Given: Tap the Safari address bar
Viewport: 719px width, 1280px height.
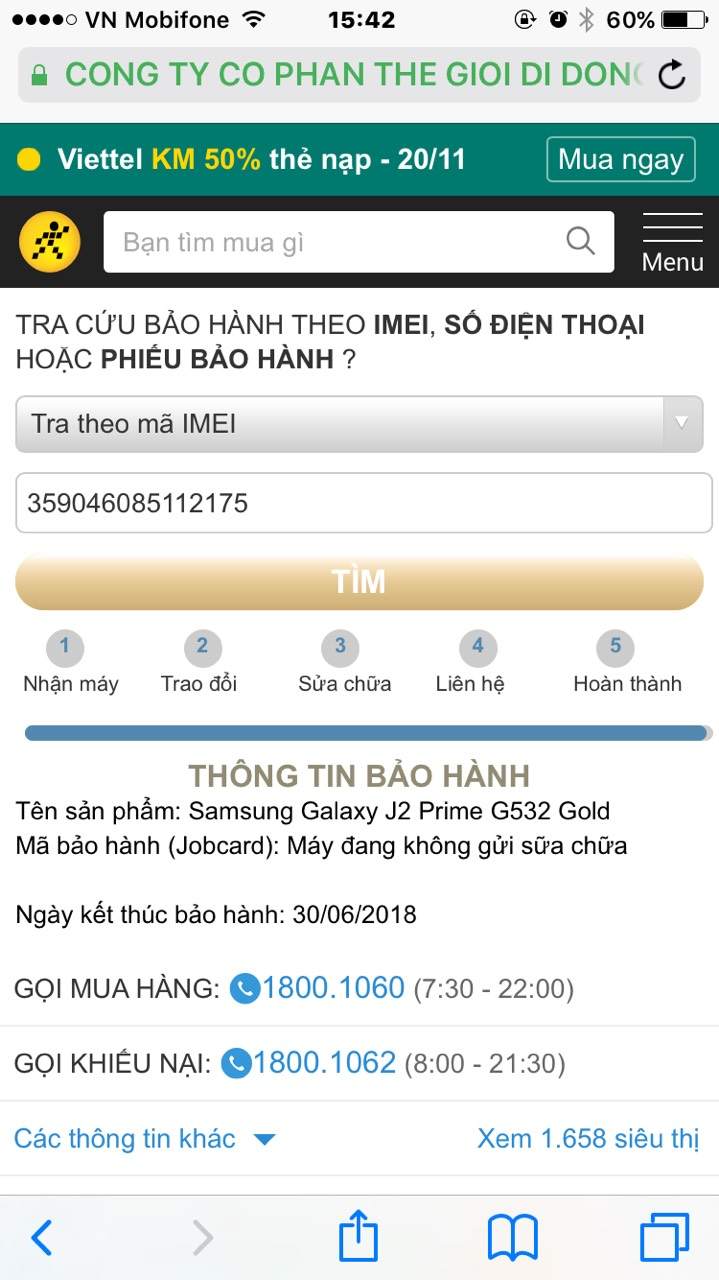Looking at the screenshot, I should pos(340,74).
